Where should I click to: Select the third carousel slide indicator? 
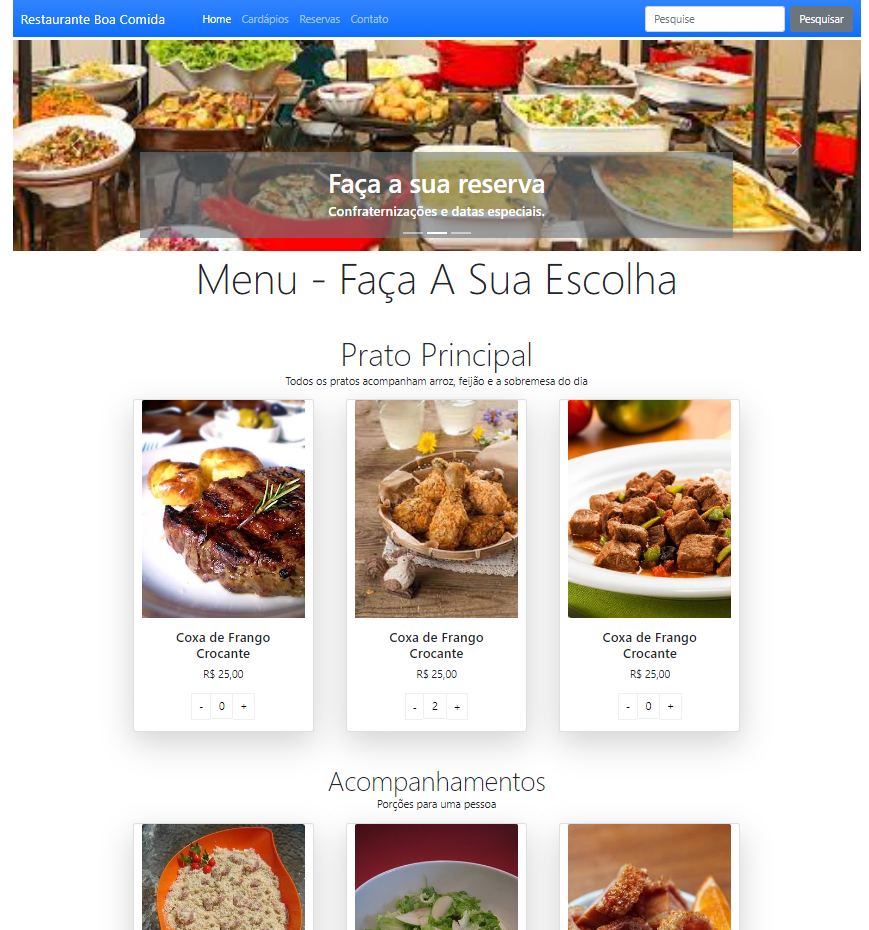(461, 232)
